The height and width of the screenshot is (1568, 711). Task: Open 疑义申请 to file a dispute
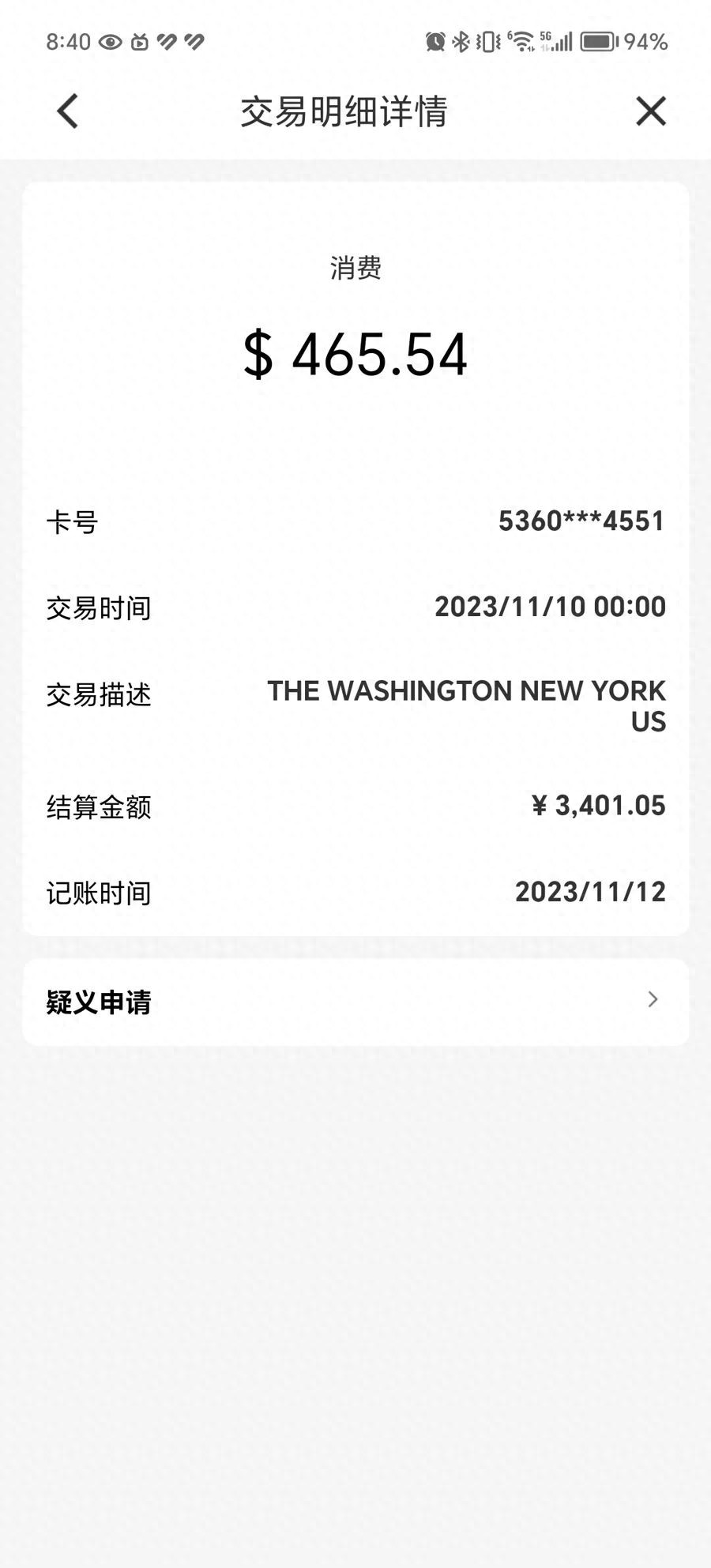(96, 1002)
